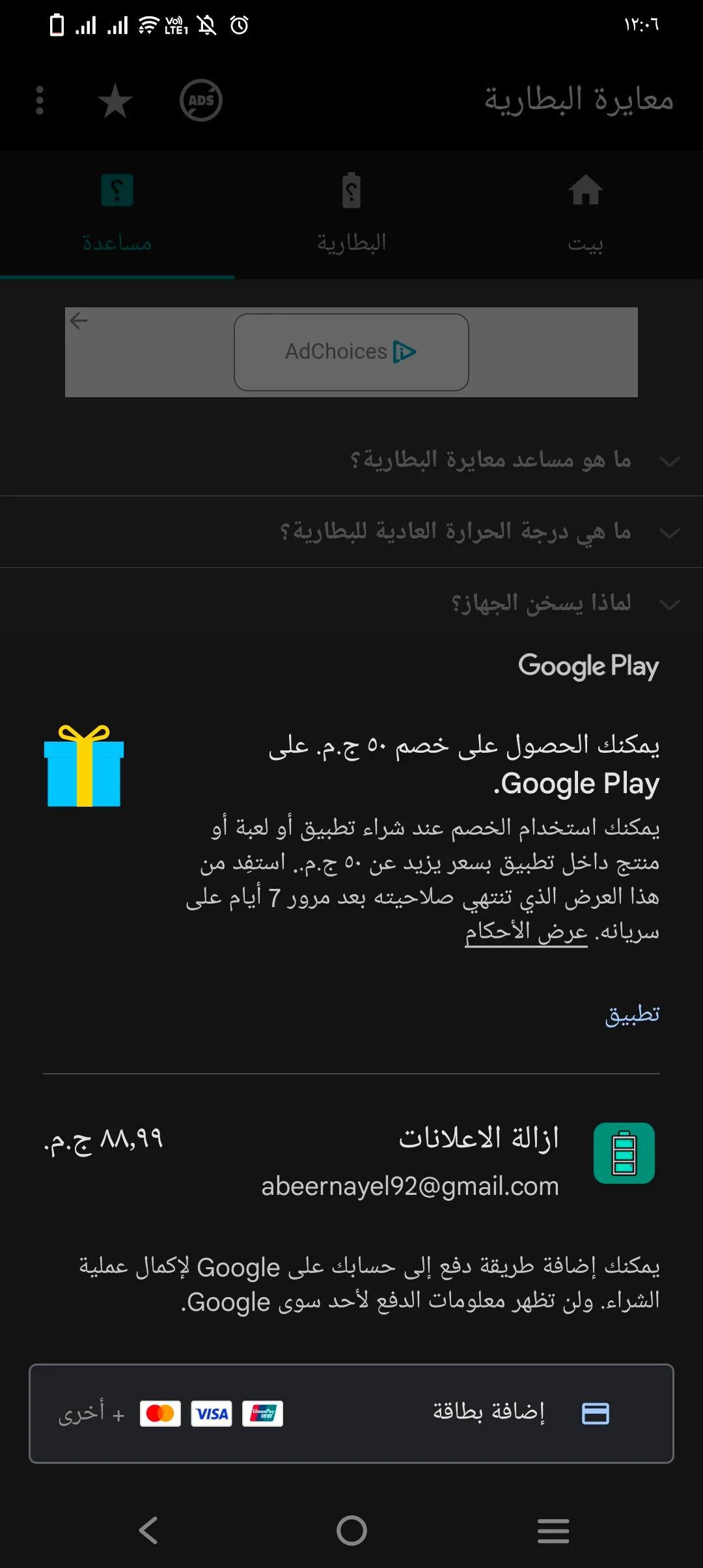Expand ما هي درجة الحرارة العادية للبطارية؟
Screen dimensions: 703x1568
(x=456, y=532)
